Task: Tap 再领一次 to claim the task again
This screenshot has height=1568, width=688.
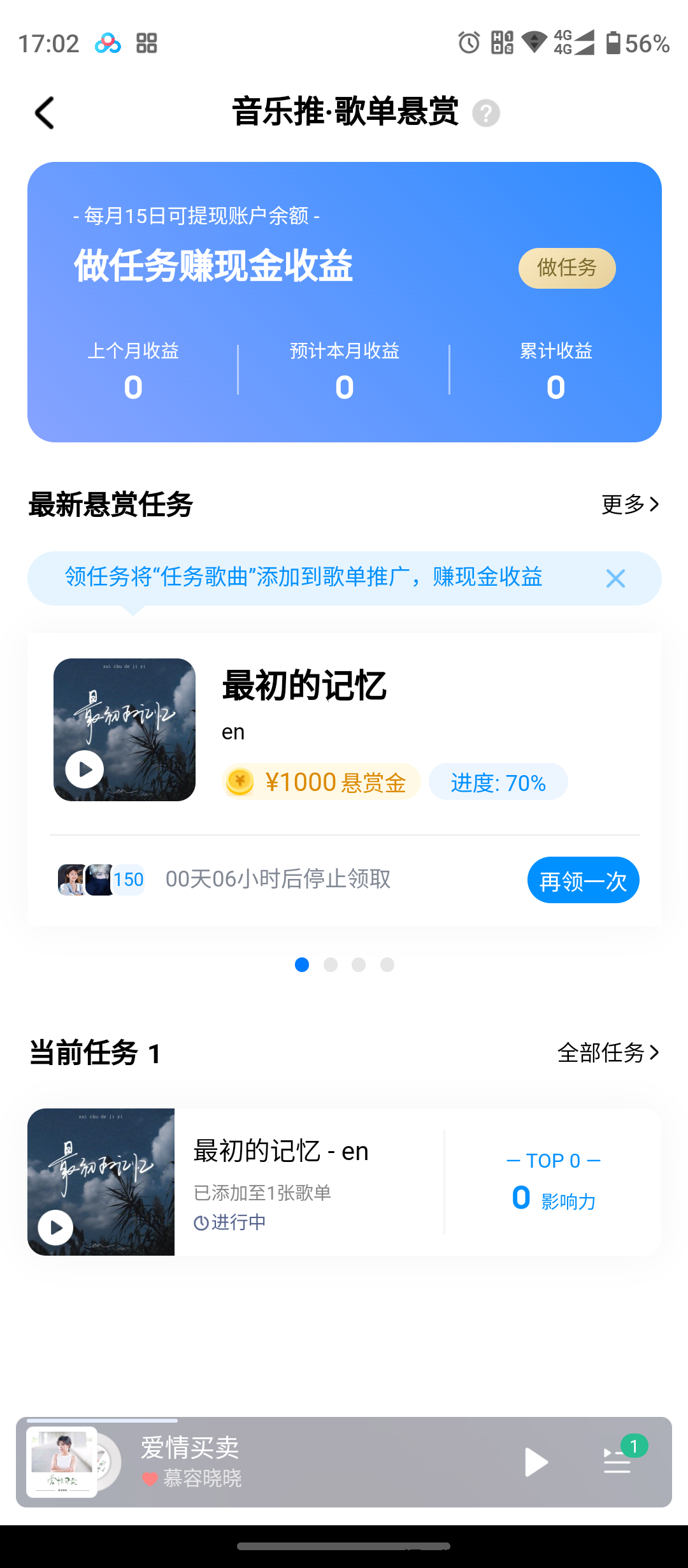Action: tap(583, 880)
